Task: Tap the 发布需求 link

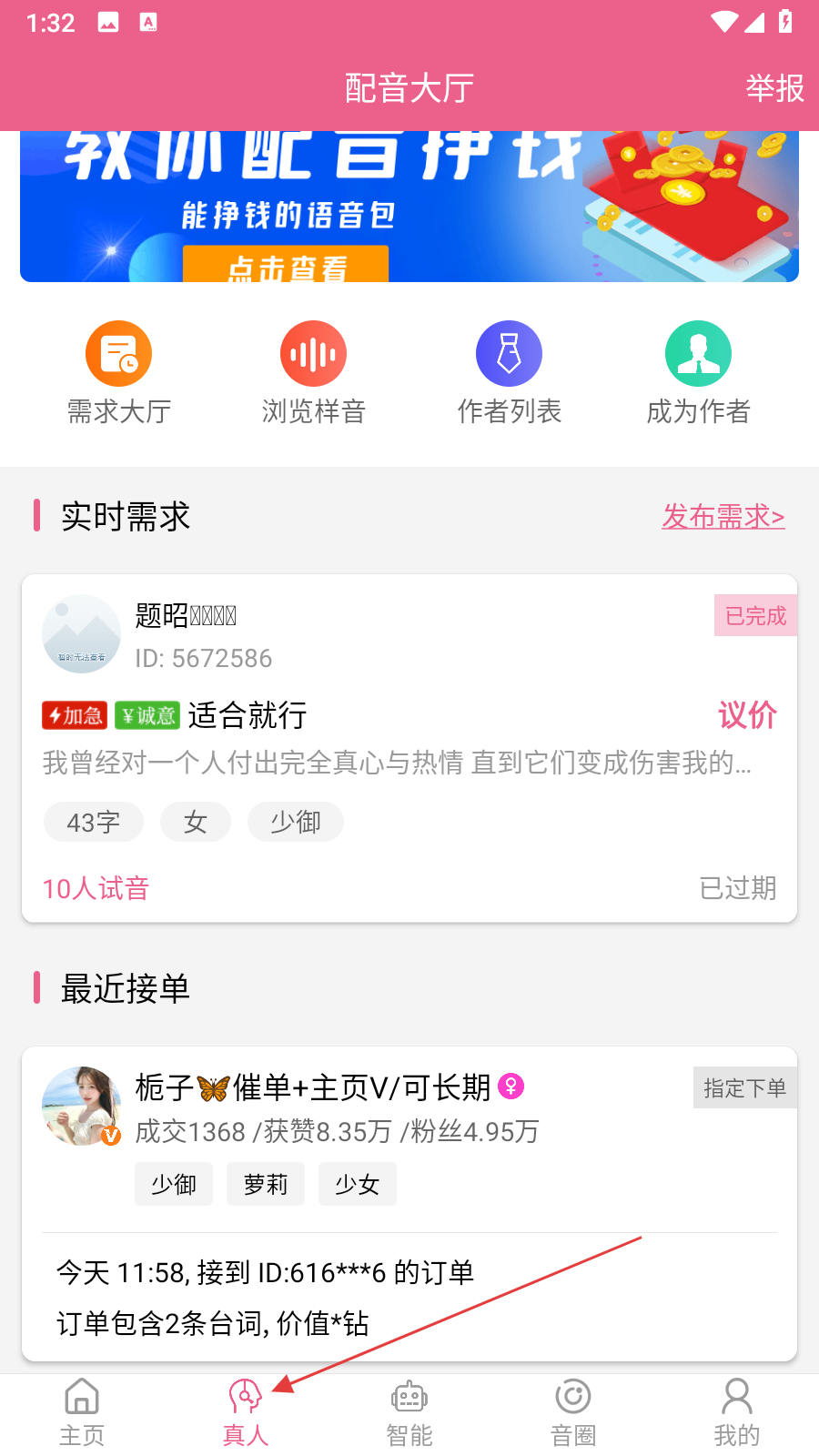Action: pos(723,517)
